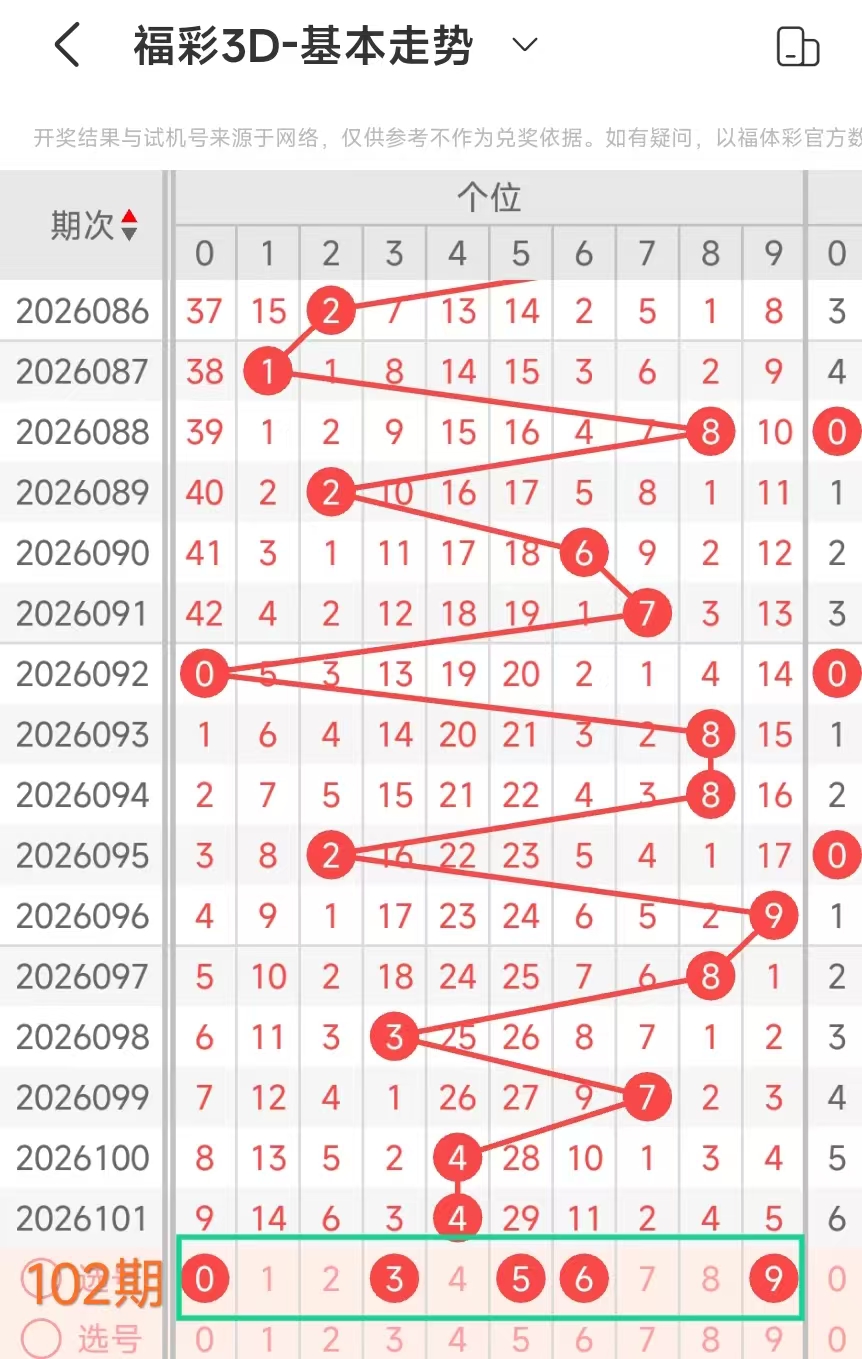Deselect highlighted 3 in the green-boxed selection row

394,1278
